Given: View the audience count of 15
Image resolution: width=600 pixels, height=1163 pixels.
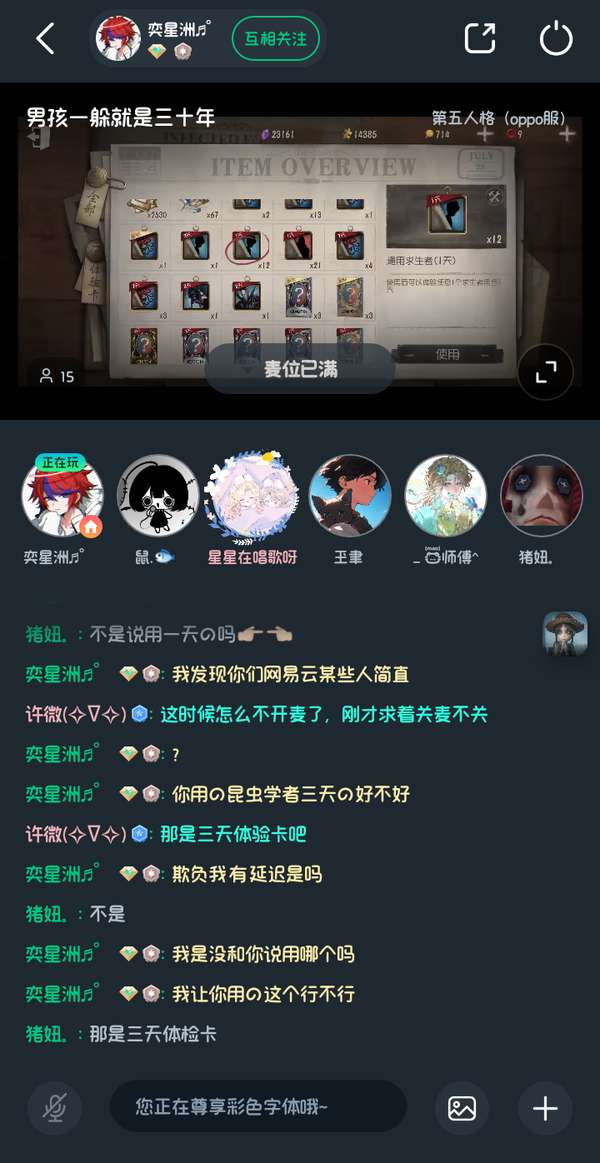Looking at the screenshot, I should coord(56,377).
